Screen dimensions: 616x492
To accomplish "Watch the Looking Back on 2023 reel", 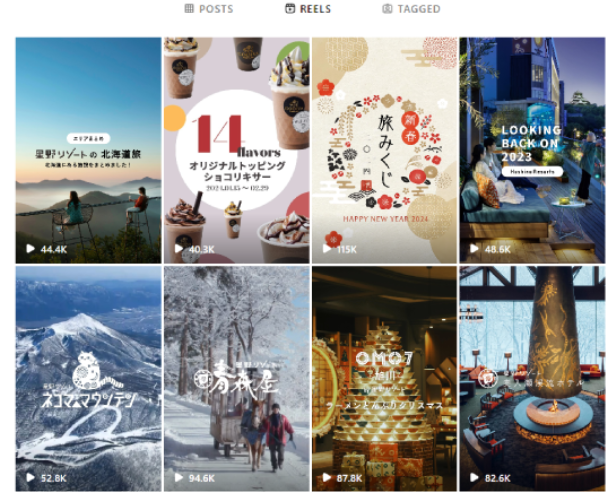I will 532,150.
